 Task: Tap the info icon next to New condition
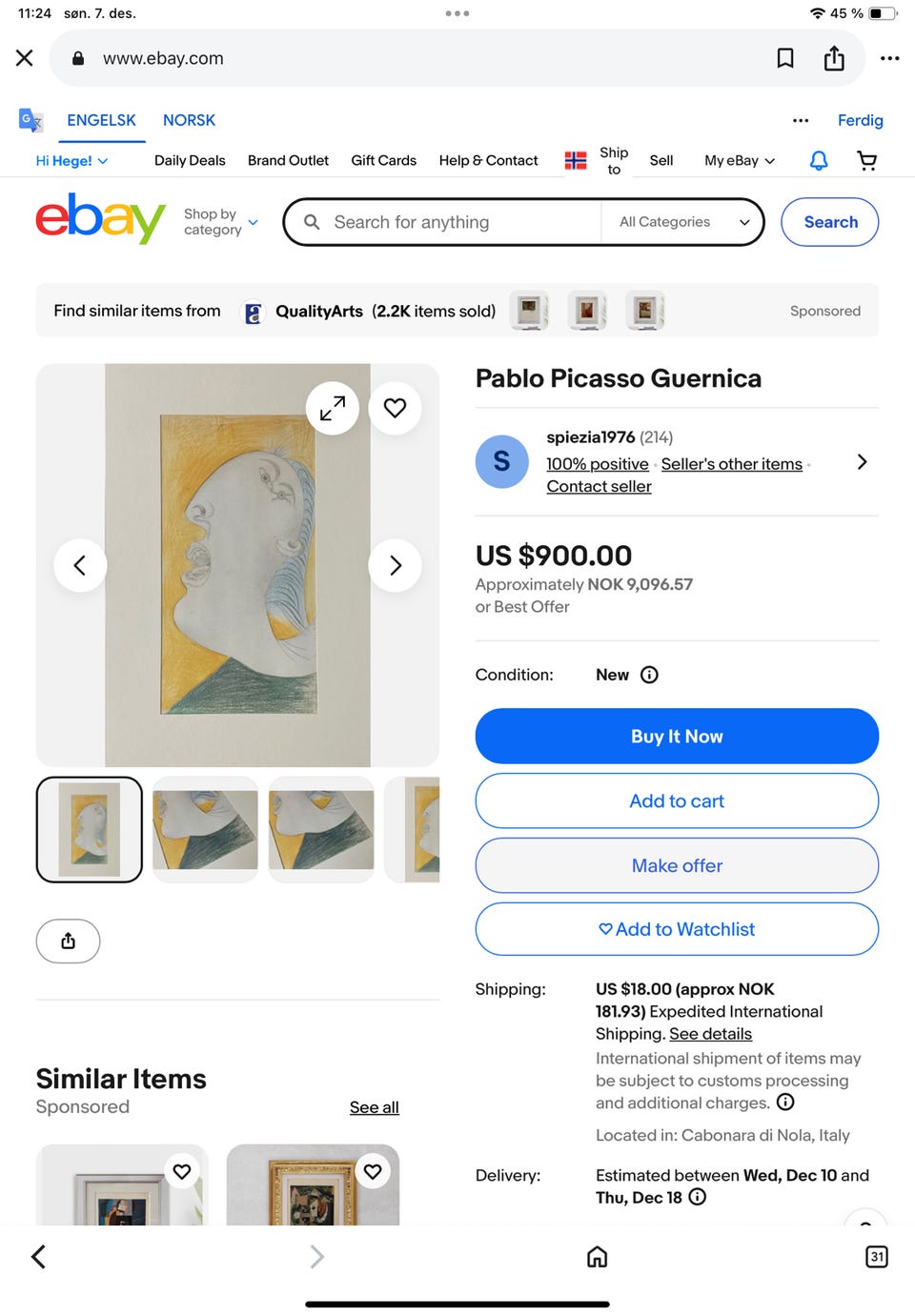click(x=650, y=675)
